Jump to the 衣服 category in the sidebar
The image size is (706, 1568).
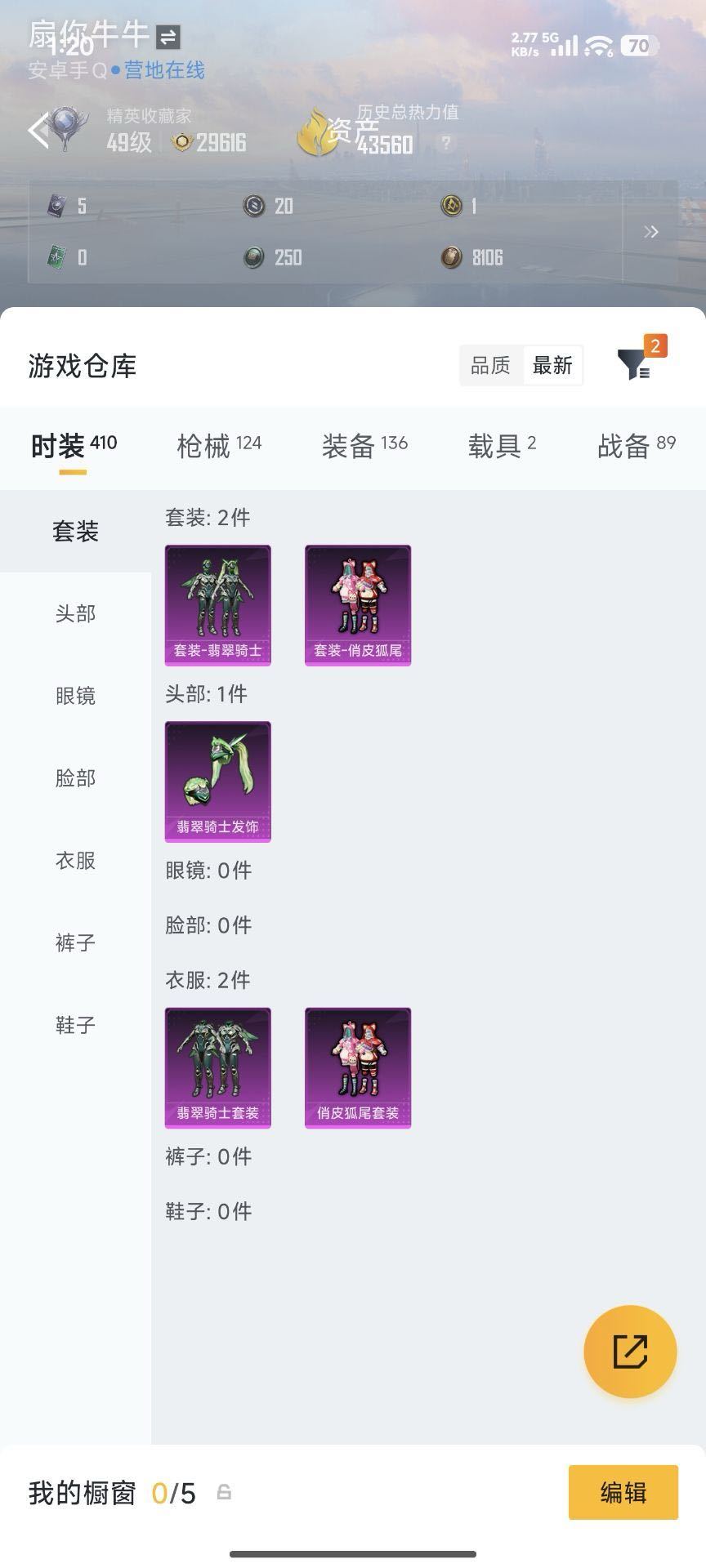[x=75, y=860]
